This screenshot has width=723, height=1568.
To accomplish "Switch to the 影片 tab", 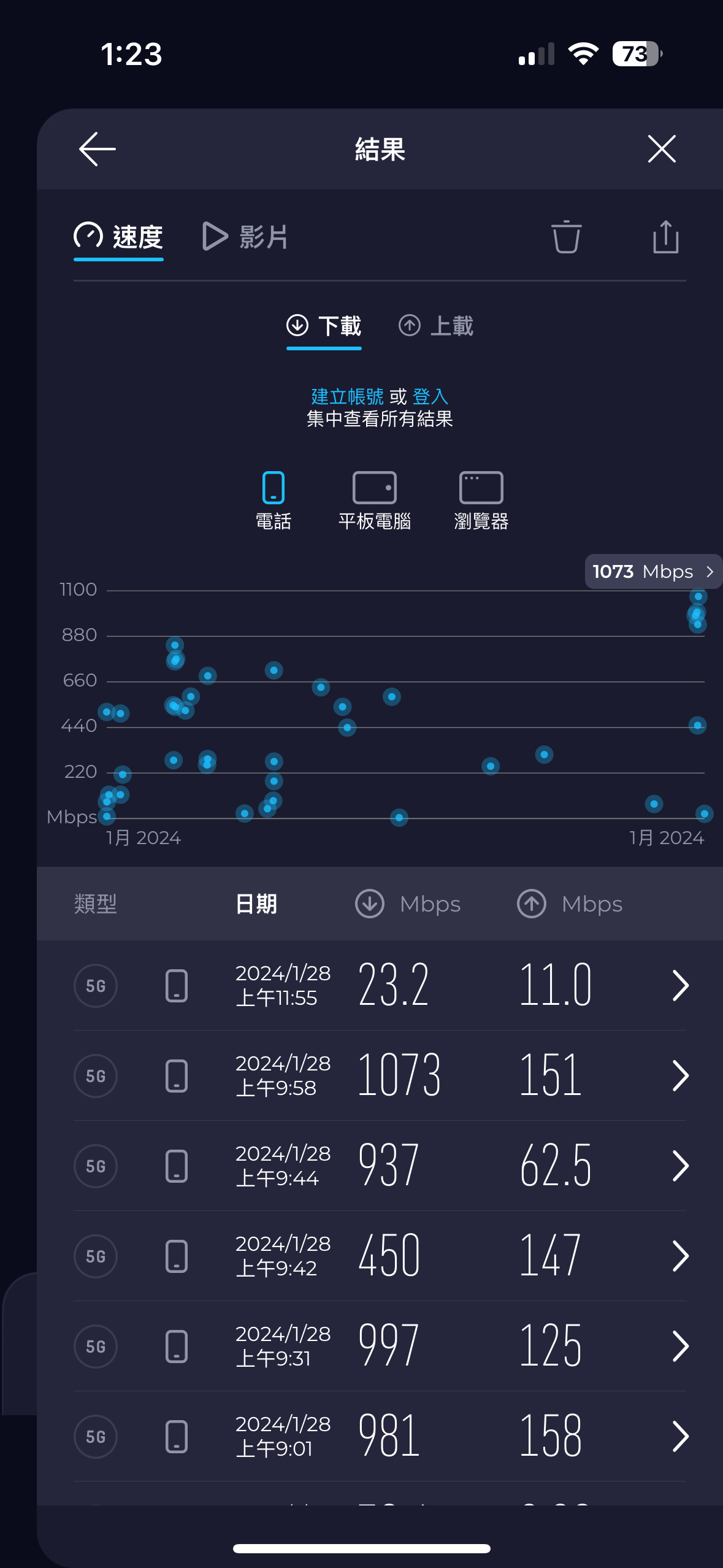I will pos(246,237).
